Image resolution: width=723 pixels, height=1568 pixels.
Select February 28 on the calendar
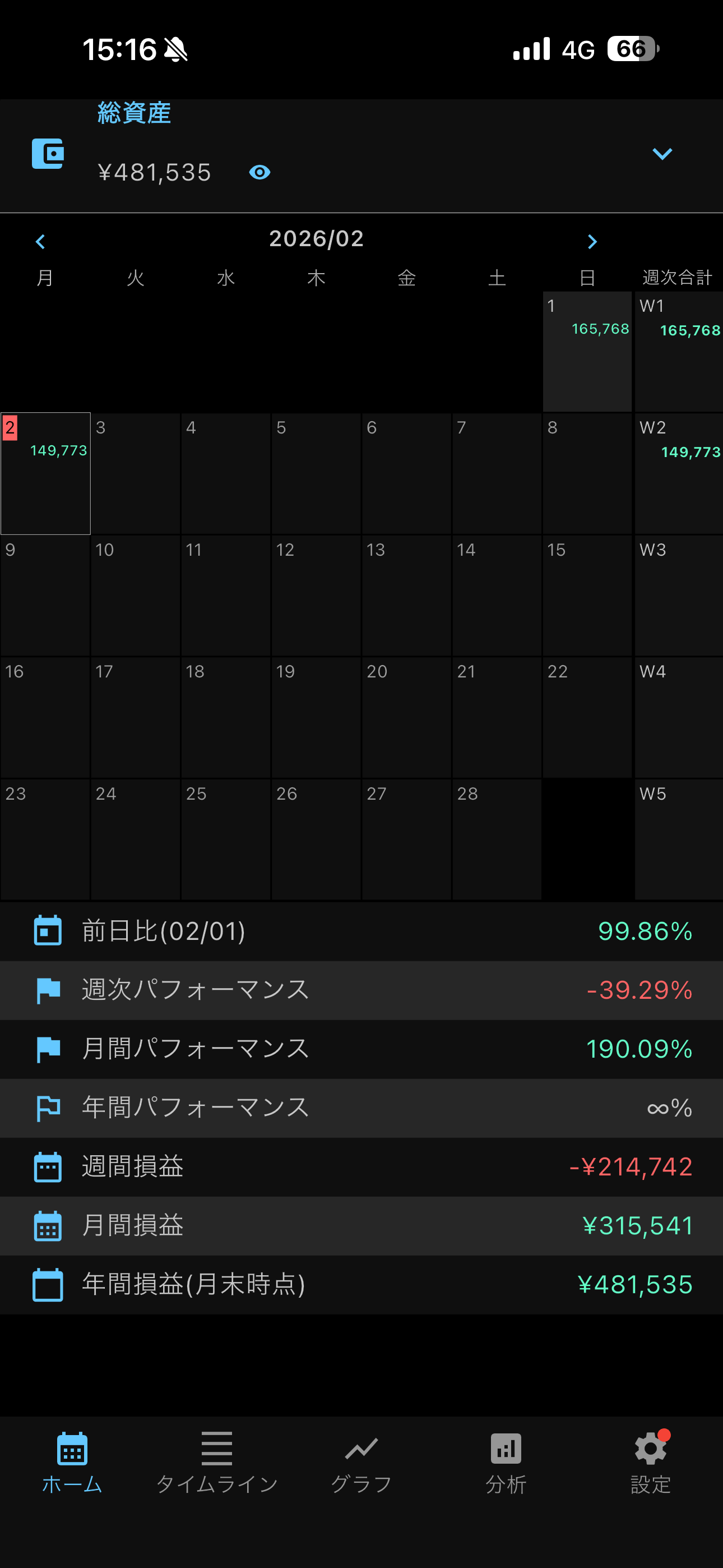[497, 839]
